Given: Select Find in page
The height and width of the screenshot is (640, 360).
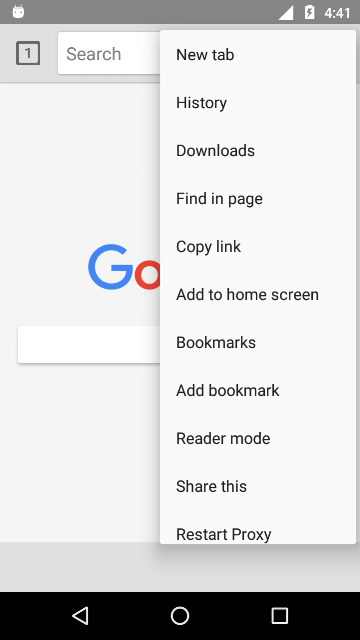Looking at the screenshot, I should 258,199.
